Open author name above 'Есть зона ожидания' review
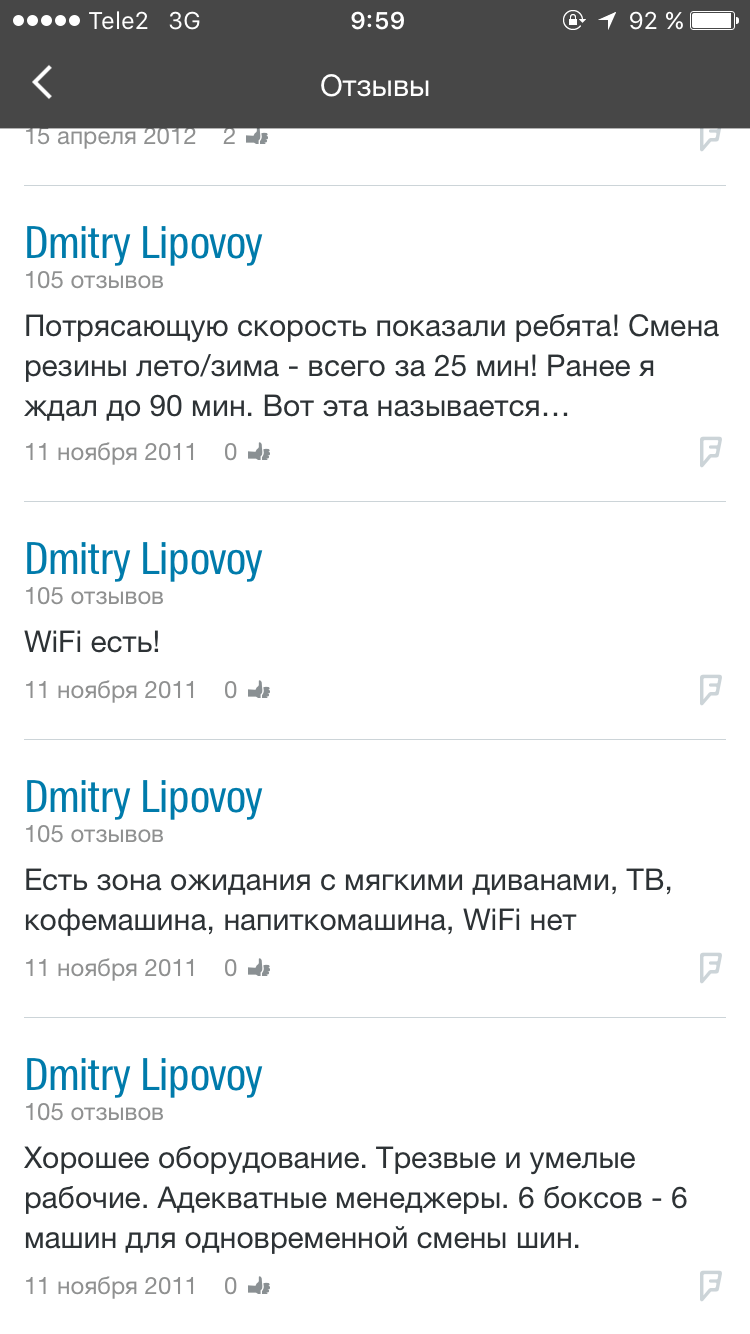The image size is (750, 1334). click(143, 798)
